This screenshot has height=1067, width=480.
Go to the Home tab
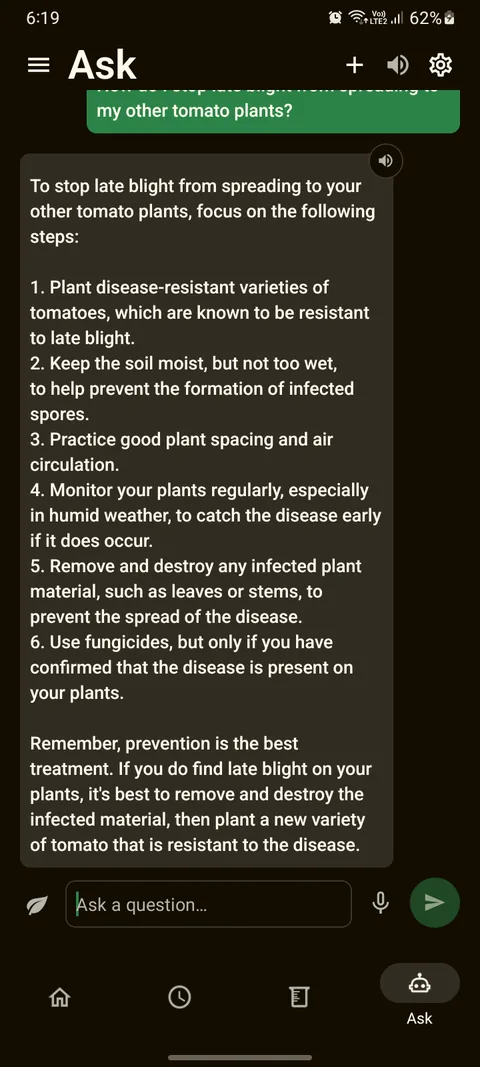click(60, 998)
